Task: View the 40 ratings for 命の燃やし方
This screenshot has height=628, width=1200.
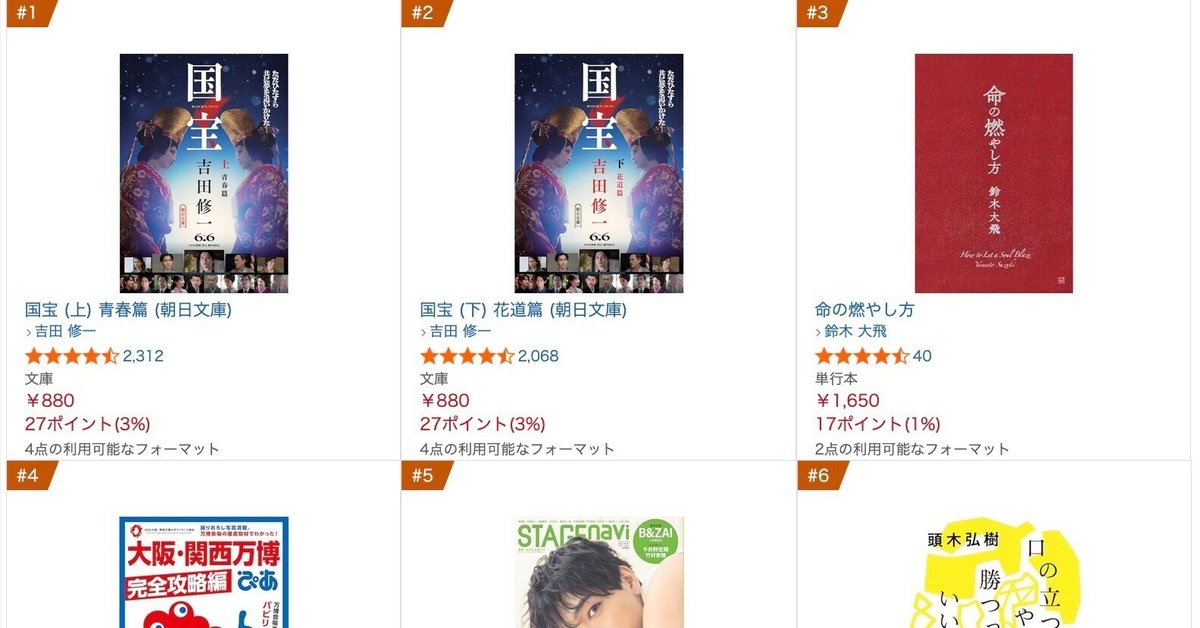Action: point(922,356)
